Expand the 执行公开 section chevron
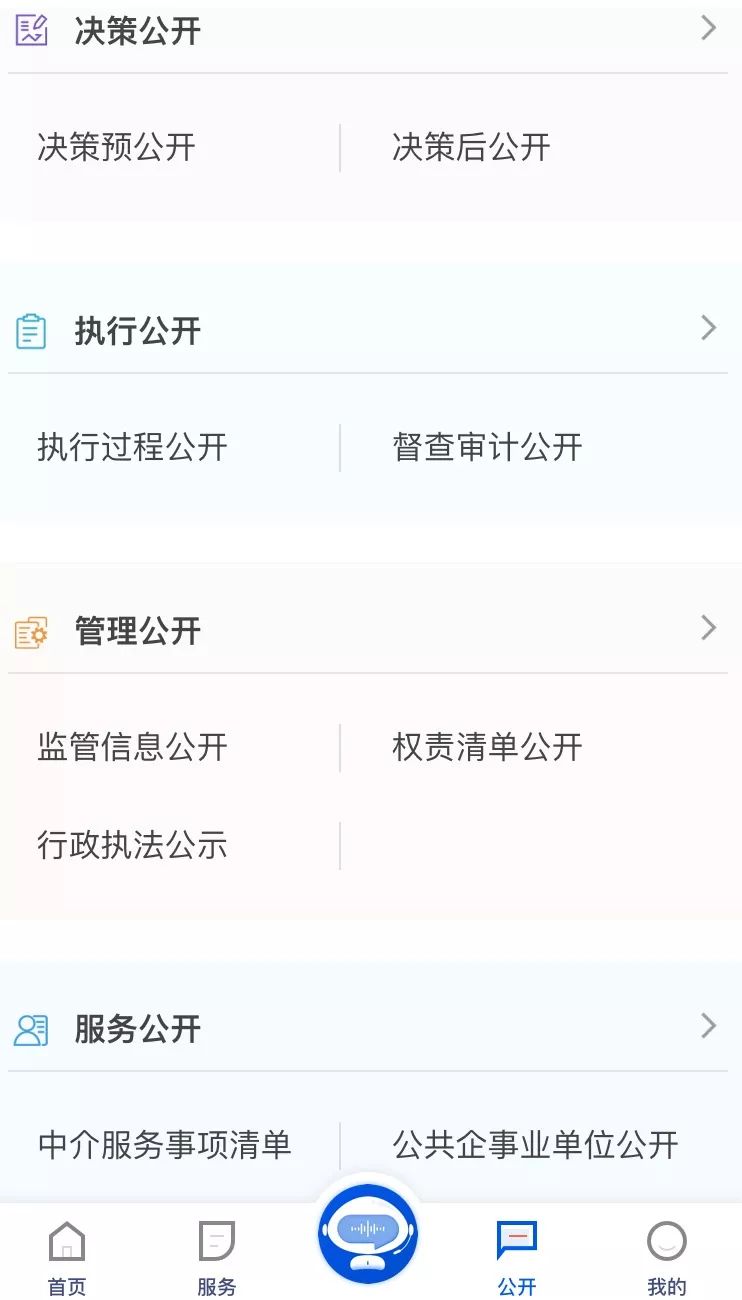 (709, 328)
